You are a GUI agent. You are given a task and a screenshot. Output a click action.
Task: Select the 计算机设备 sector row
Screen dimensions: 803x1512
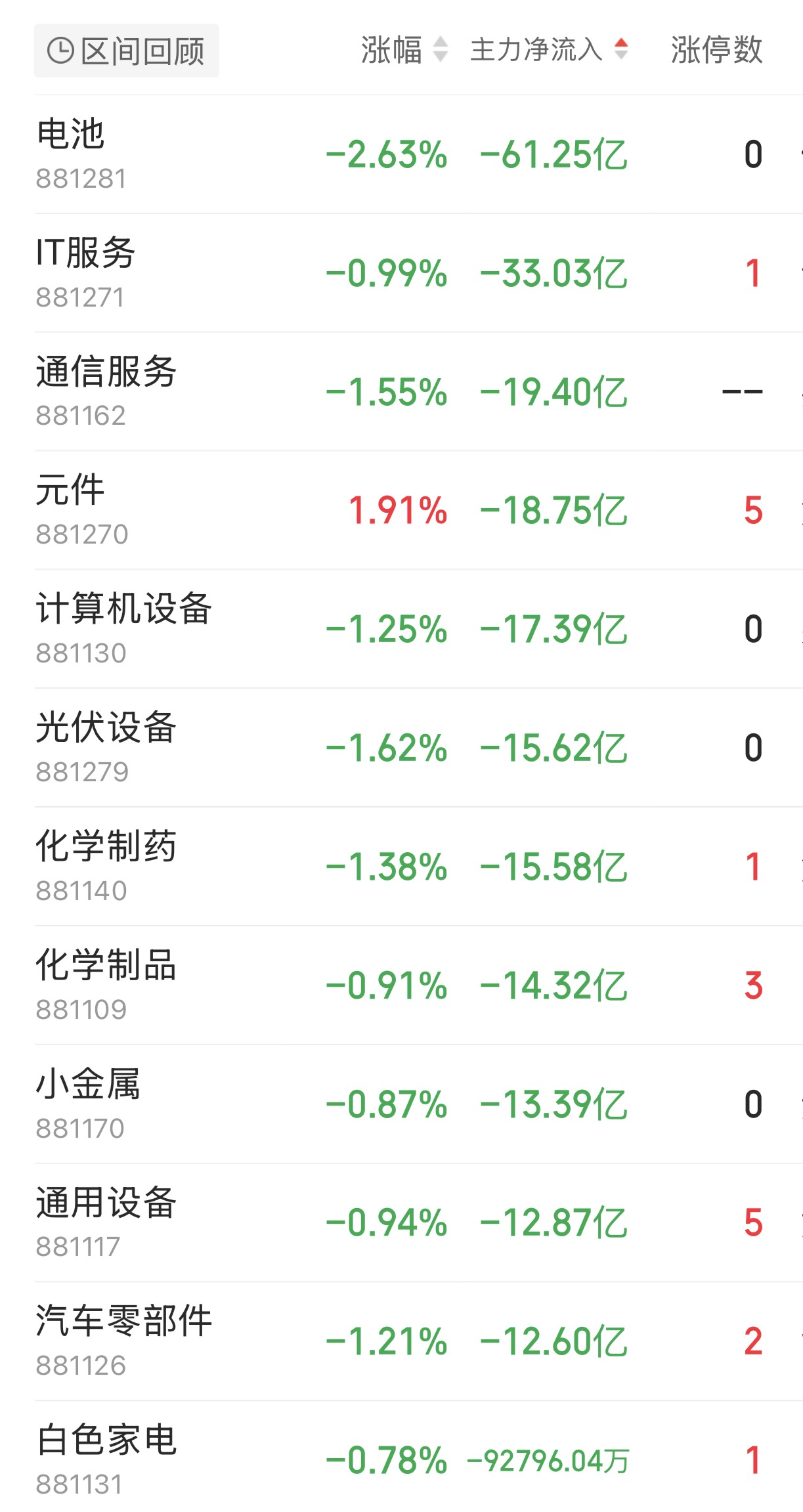click(x=419, y=629)
